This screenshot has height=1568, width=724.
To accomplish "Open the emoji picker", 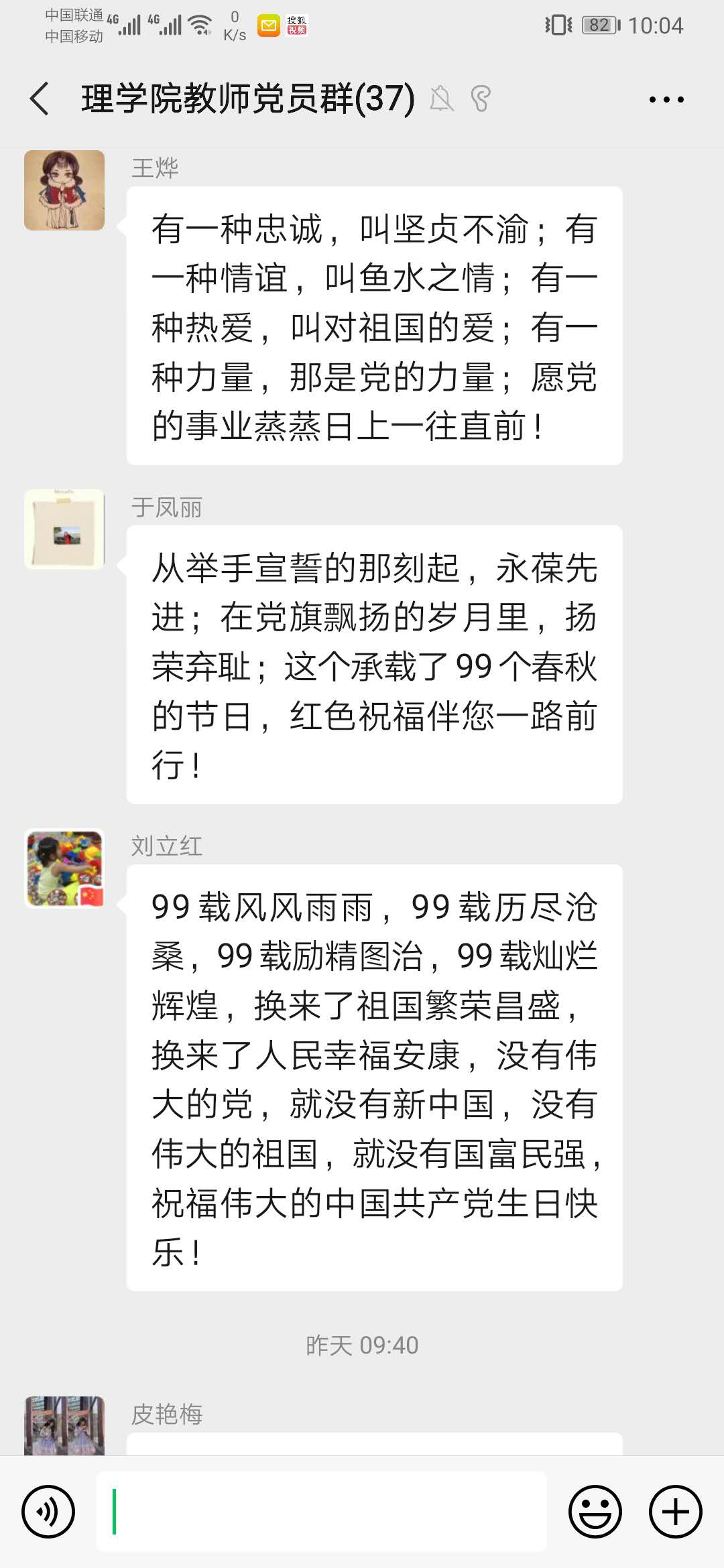I will click(595, 1512).
